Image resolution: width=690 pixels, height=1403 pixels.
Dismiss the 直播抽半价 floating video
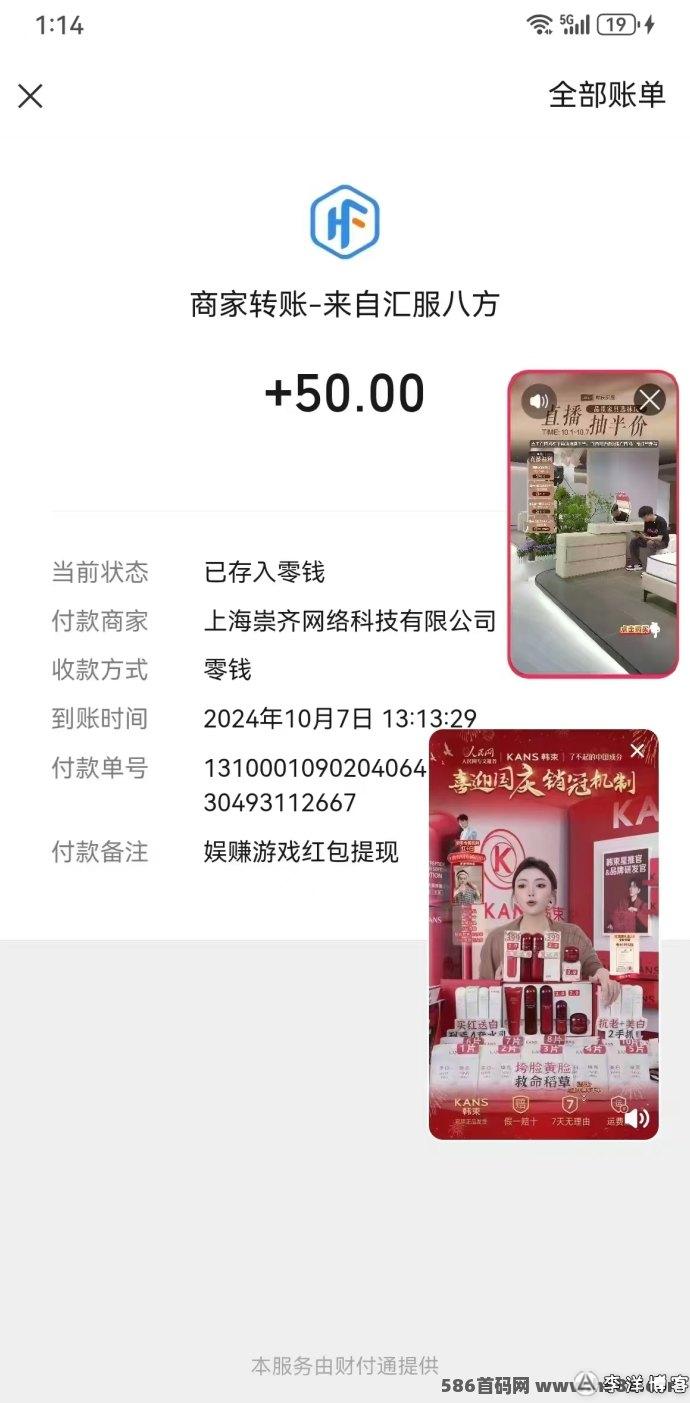click(x=650, y=400)
